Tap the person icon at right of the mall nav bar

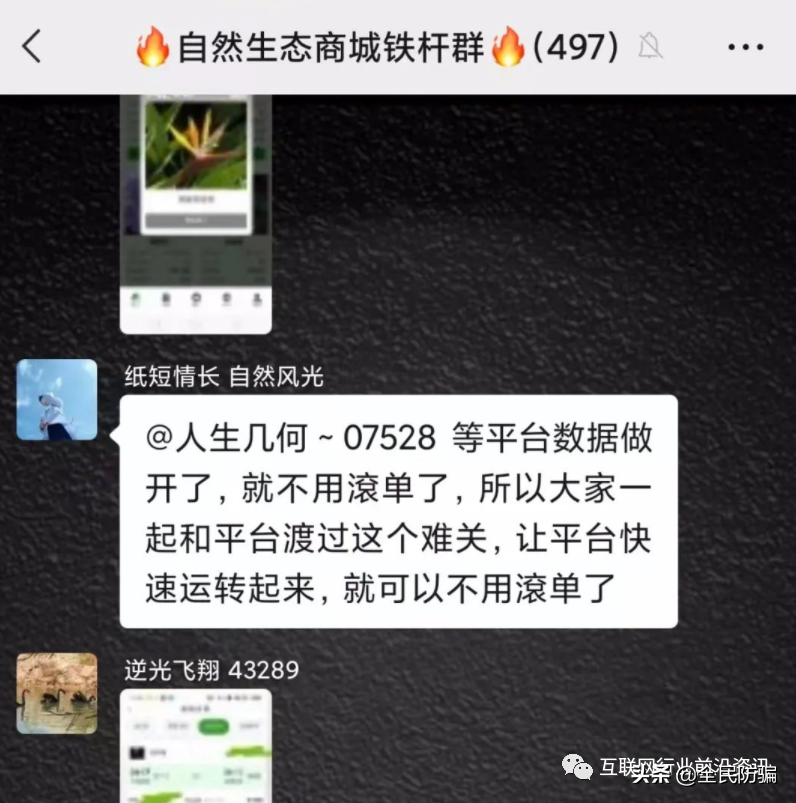pos(257,297)
